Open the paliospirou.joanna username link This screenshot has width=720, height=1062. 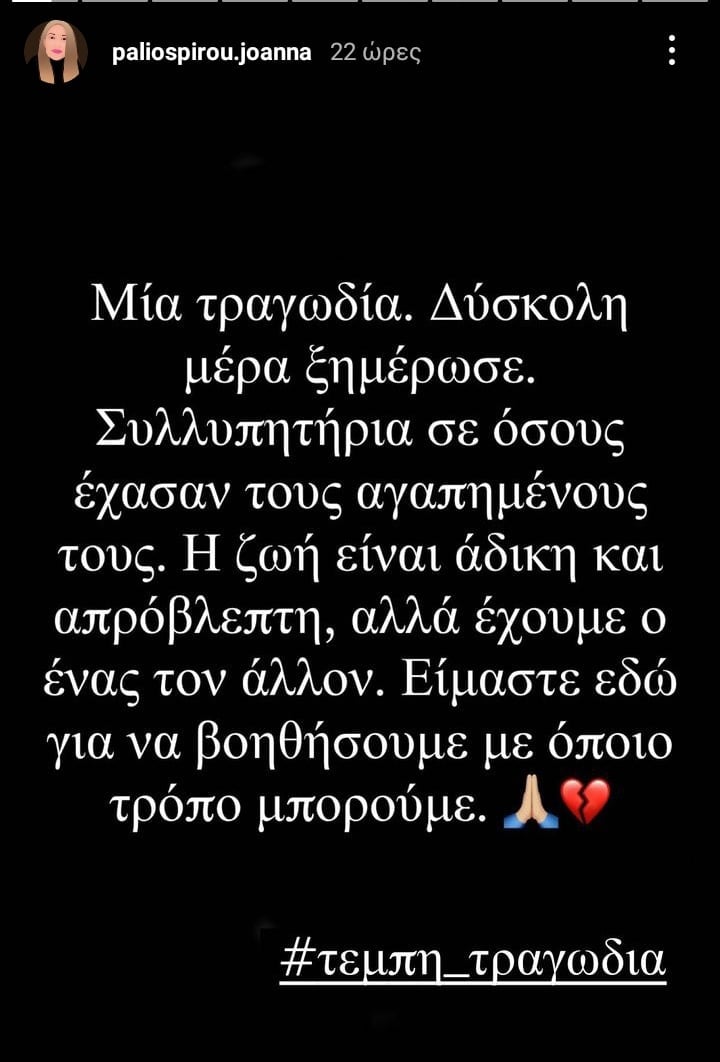(x=213, y=52)
